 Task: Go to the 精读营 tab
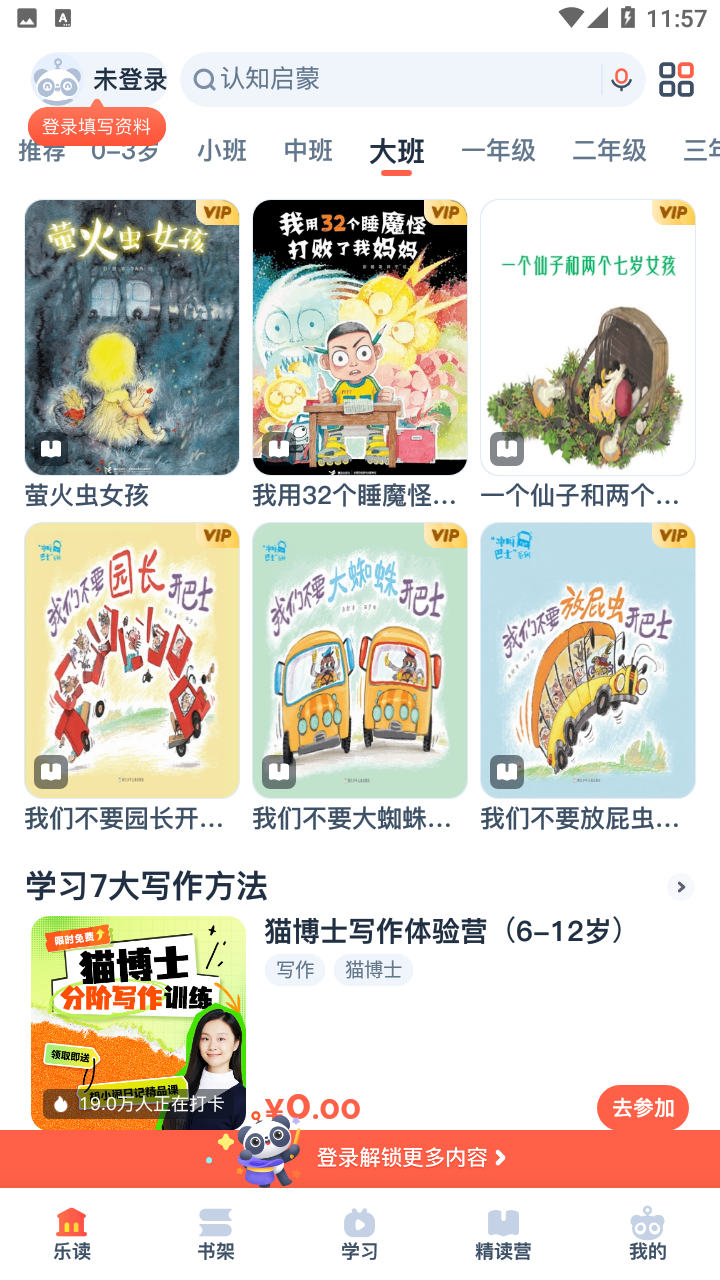pyautogui.click(x=503, y=1234)
